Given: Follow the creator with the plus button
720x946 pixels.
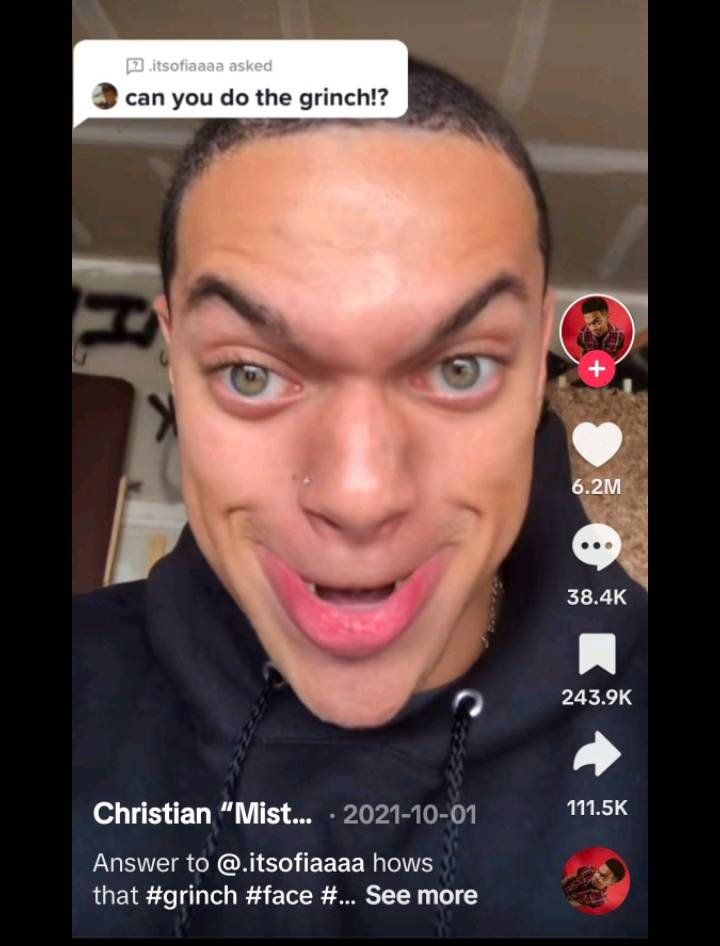Looking at the screenshot, I should coord(597,369).
